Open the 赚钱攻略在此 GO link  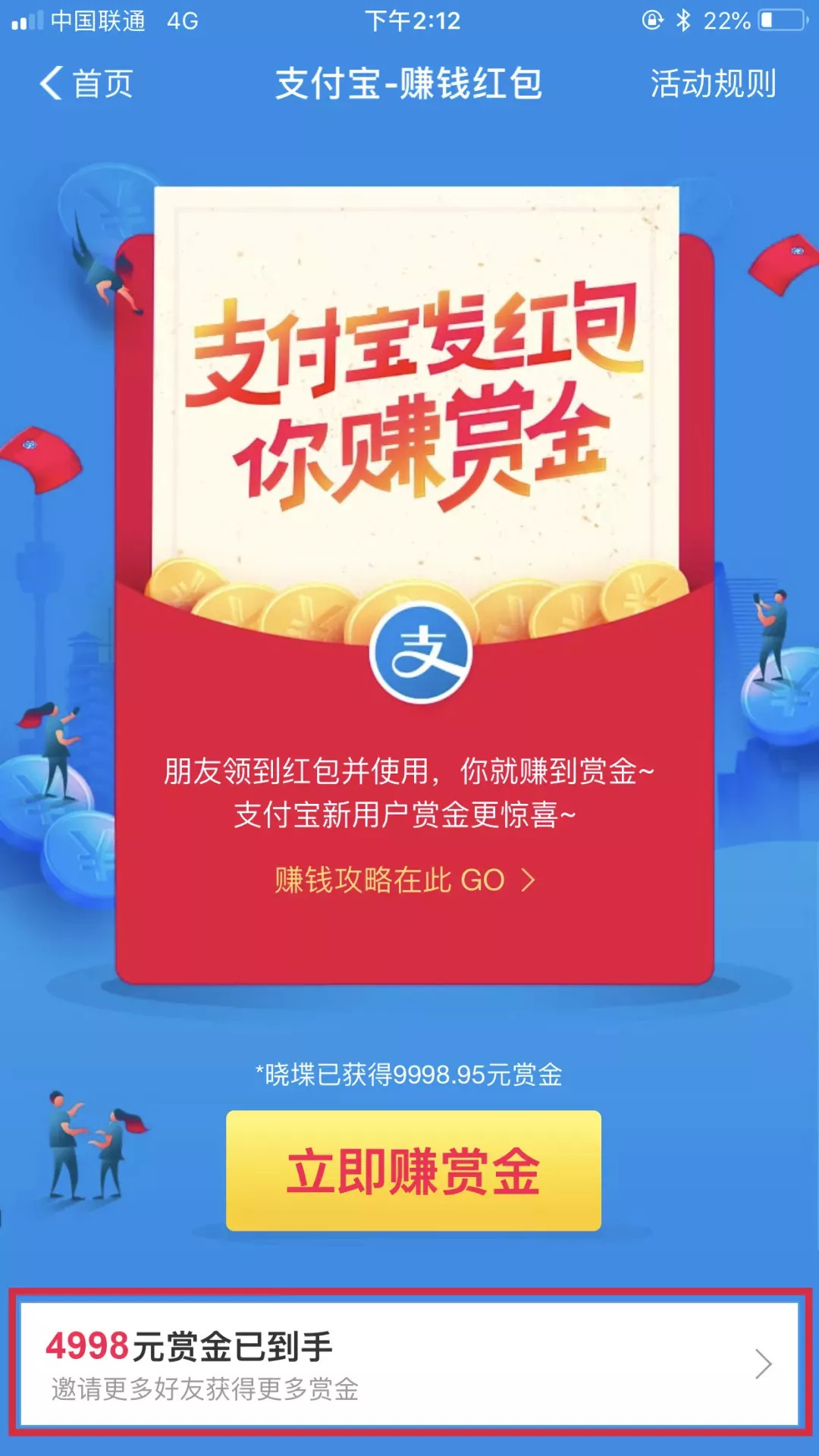tap(406, 880)
